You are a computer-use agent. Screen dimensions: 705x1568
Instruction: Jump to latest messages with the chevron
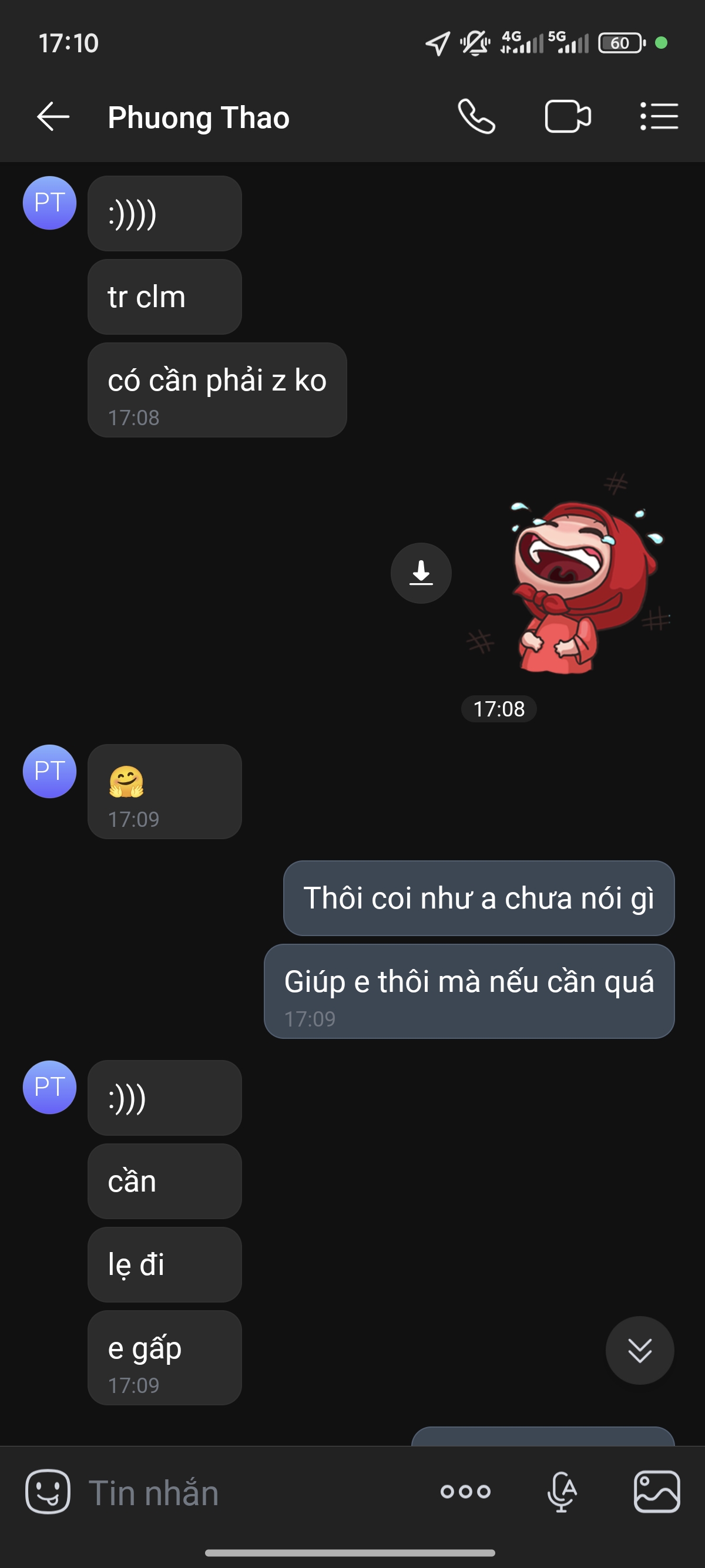pyautogui.click(x=639, y=1350)
